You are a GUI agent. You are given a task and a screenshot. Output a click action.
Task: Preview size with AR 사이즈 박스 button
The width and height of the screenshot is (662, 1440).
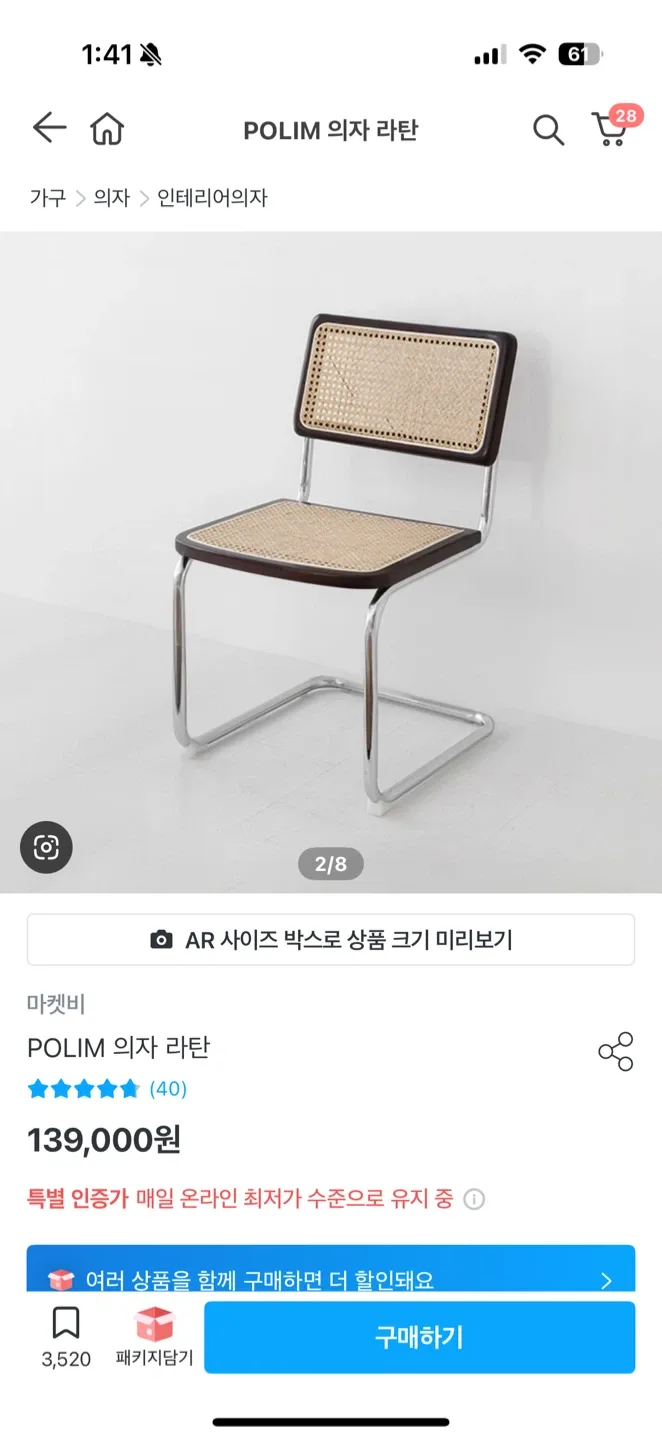pyautogui.click(x=331, y=940)
